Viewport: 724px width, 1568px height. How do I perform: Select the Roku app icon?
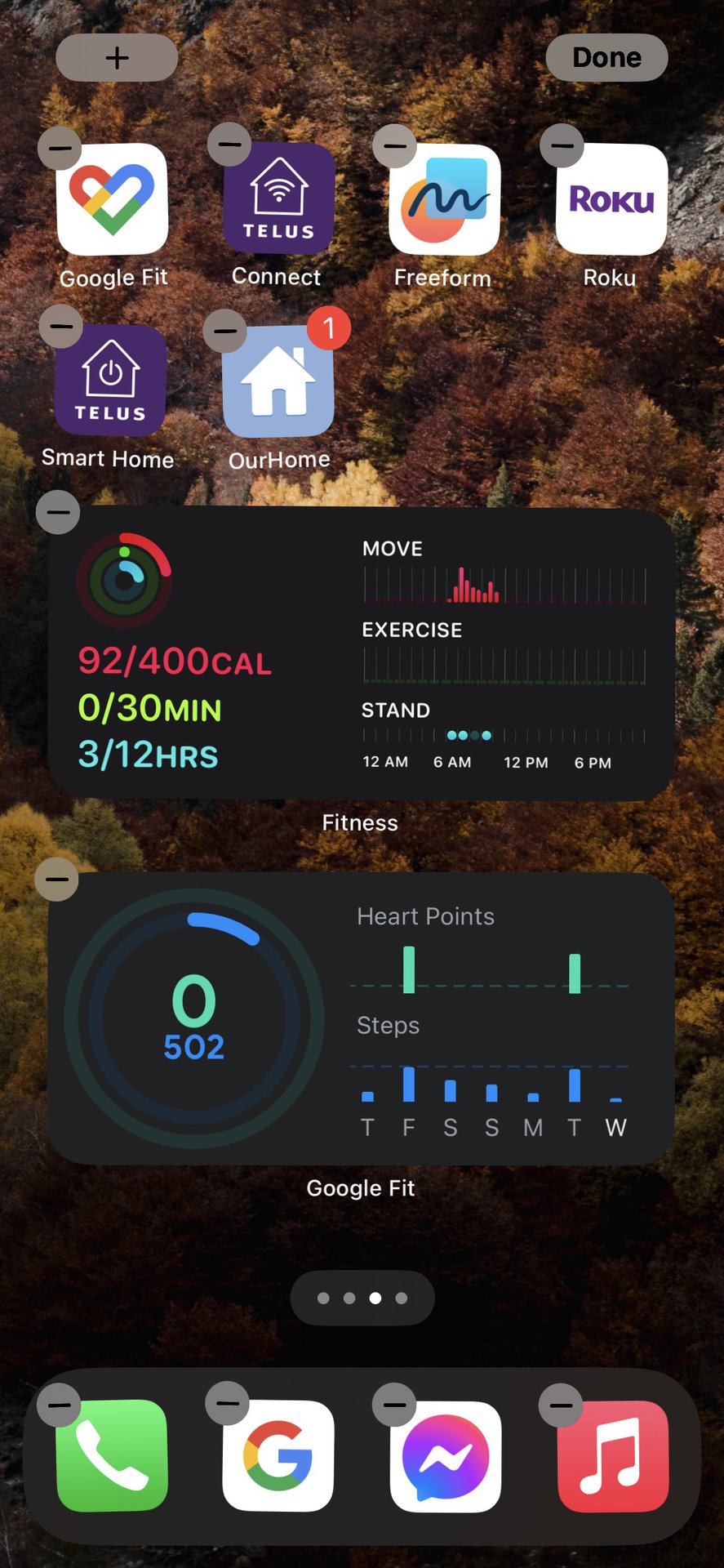click(x=611, y=200)
